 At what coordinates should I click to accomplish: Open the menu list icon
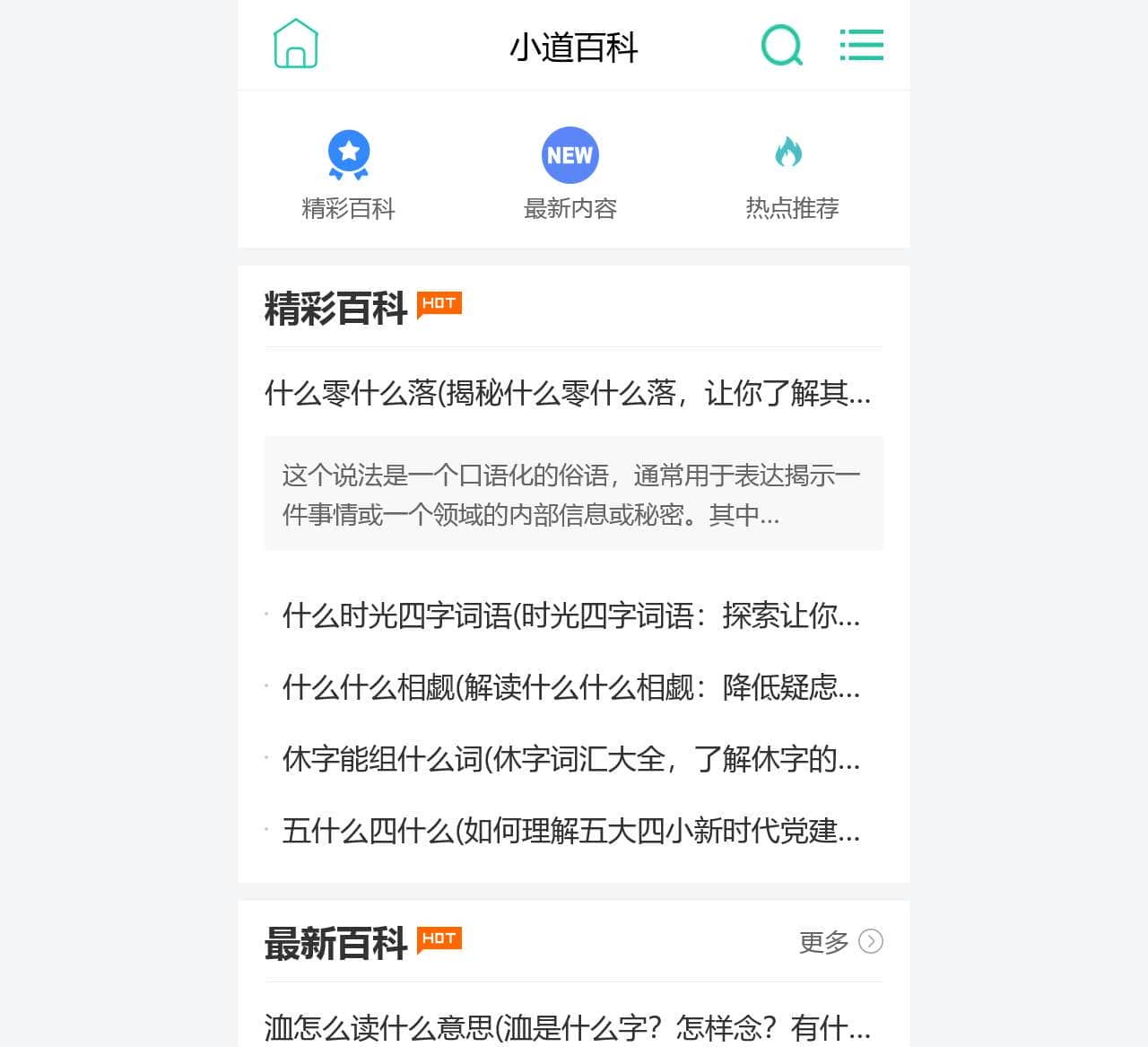[x=861, y=45]
